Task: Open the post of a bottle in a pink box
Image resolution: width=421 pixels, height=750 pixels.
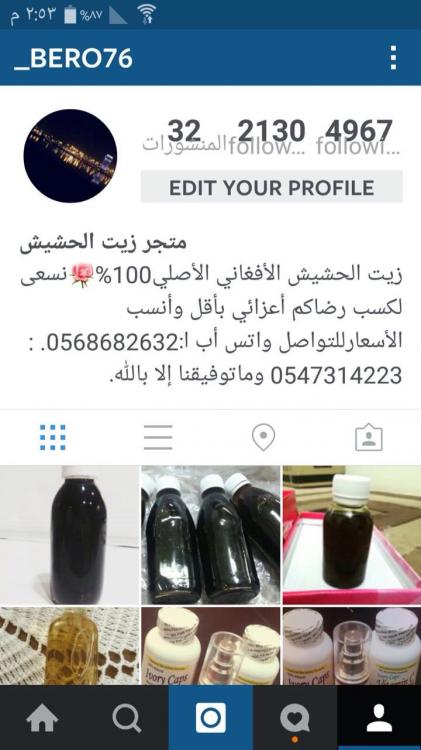Action: click(x=352, y=535)
